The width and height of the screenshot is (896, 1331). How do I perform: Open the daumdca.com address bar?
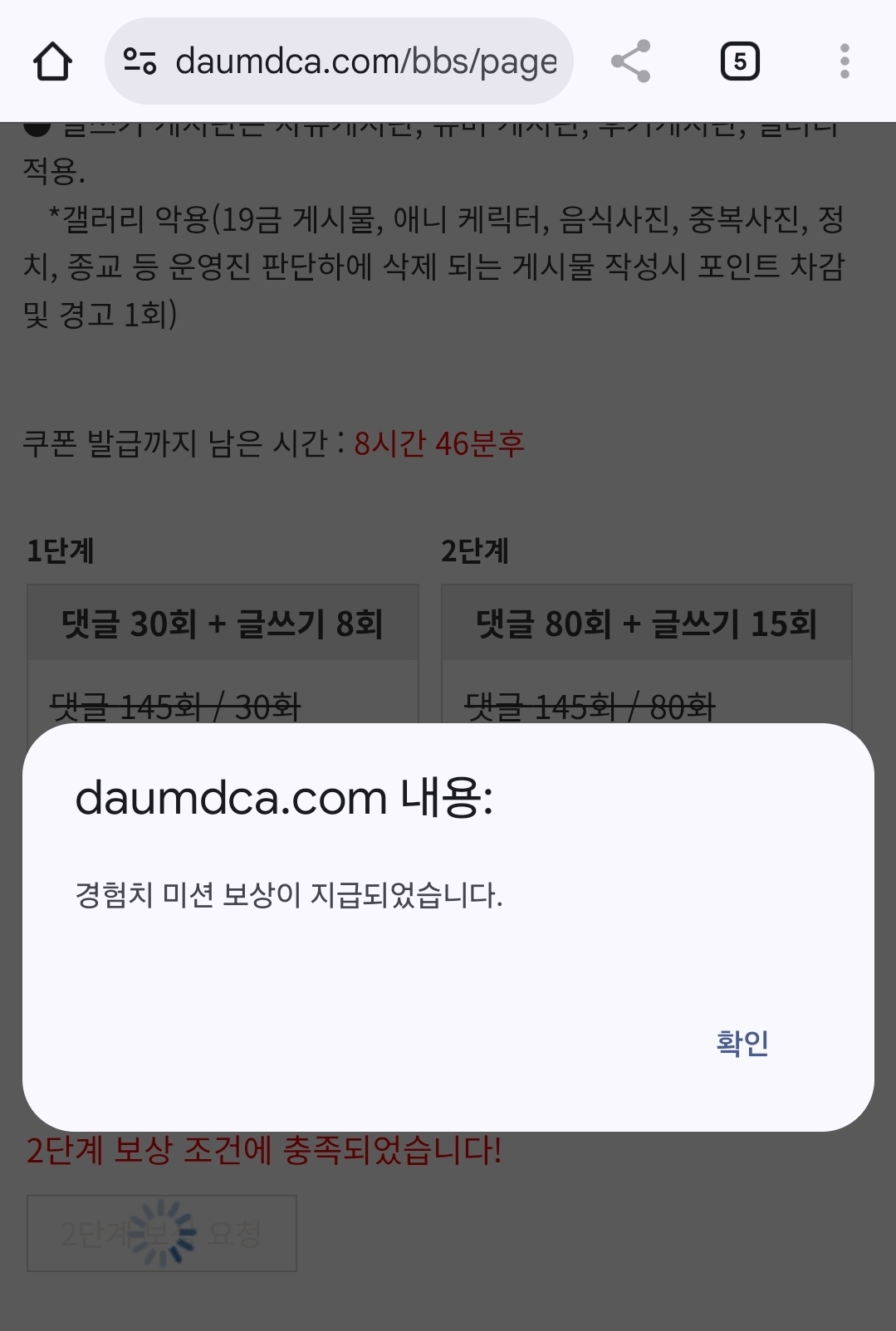[365, 61]
